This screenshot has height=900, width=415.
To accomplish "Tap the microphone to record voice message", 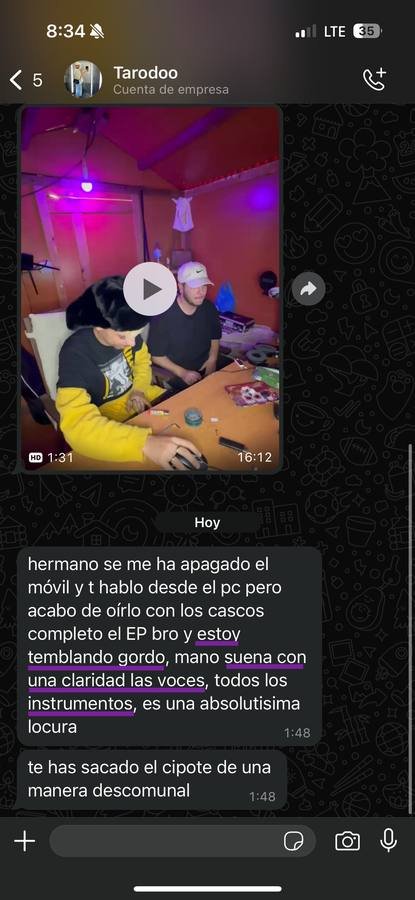I will [x=389, y=841].
